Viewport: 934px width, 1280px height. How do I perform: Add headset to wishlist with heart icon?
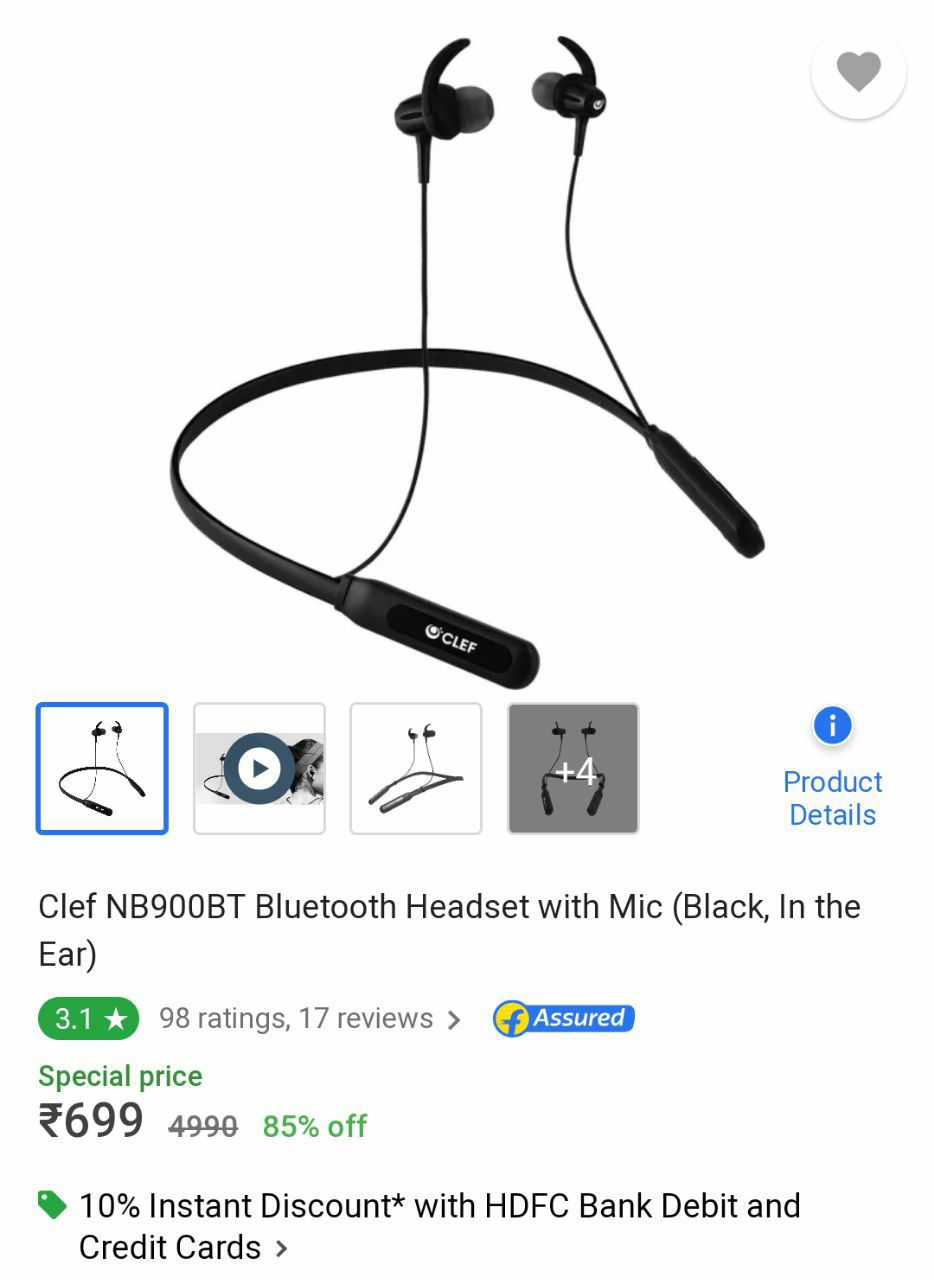pyautogui.click(x=858, y=72)
